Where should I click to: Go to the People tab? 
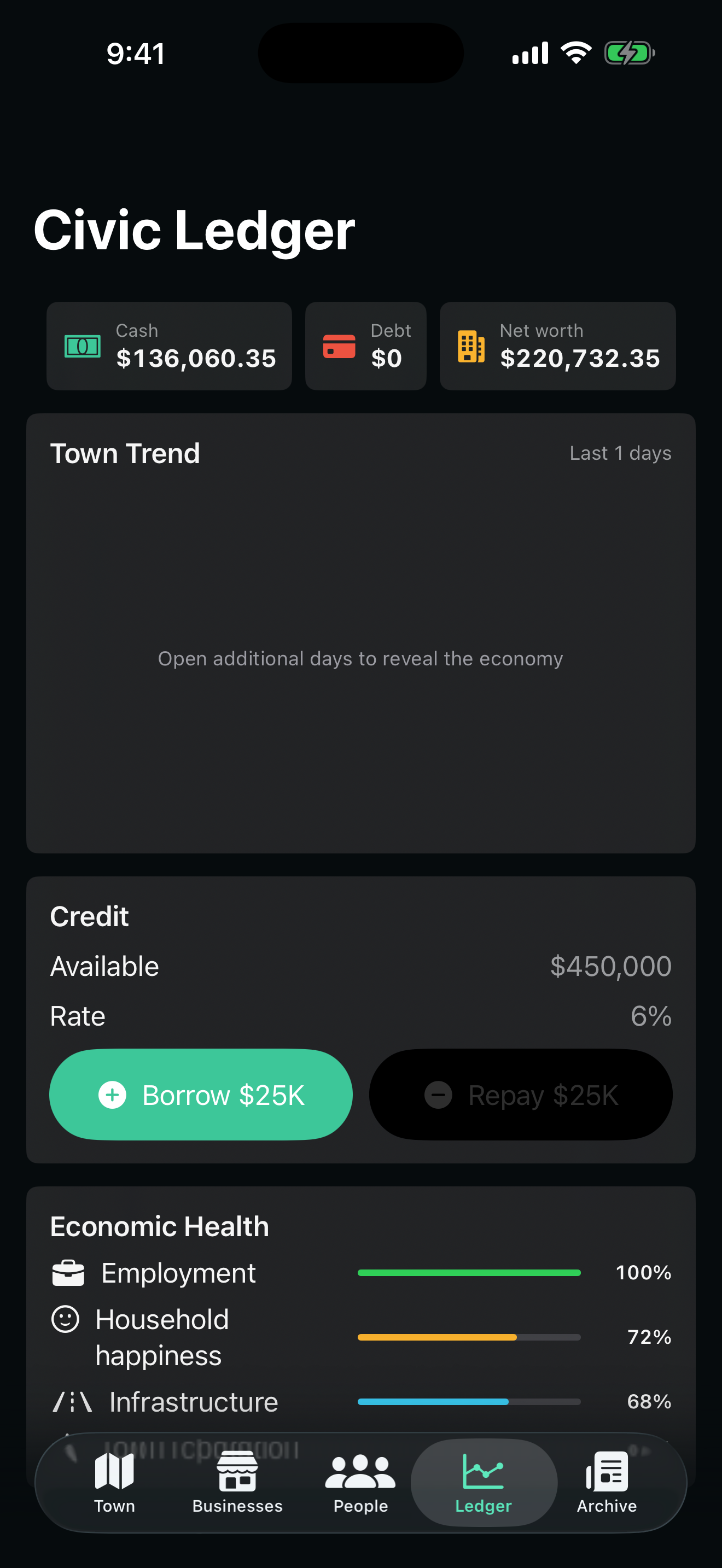(x=360, y=1482)
